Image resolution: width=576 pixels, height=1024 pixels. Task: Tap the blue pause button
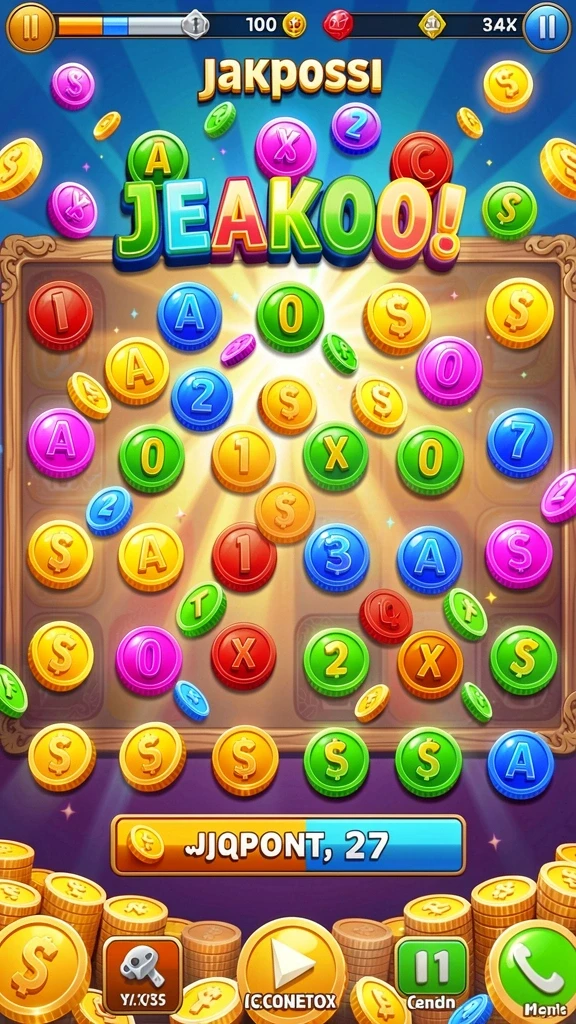[x=547, y=27]
